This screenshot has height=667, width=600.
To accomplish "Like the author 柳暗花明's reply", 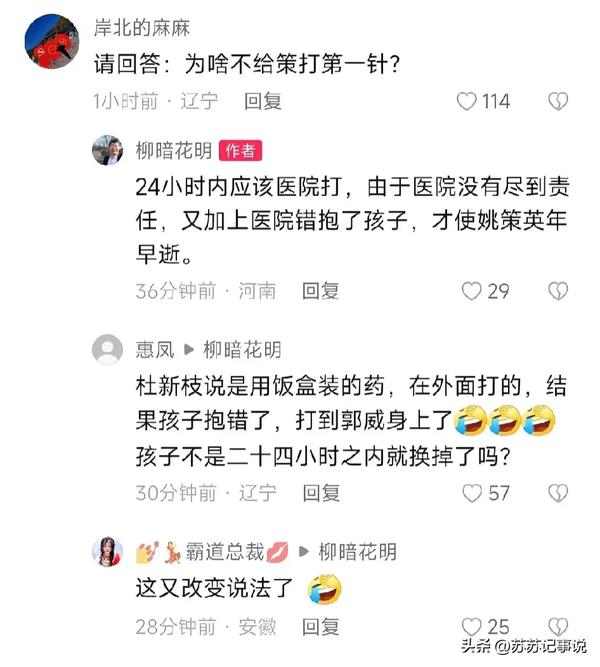I will (472, 291).
